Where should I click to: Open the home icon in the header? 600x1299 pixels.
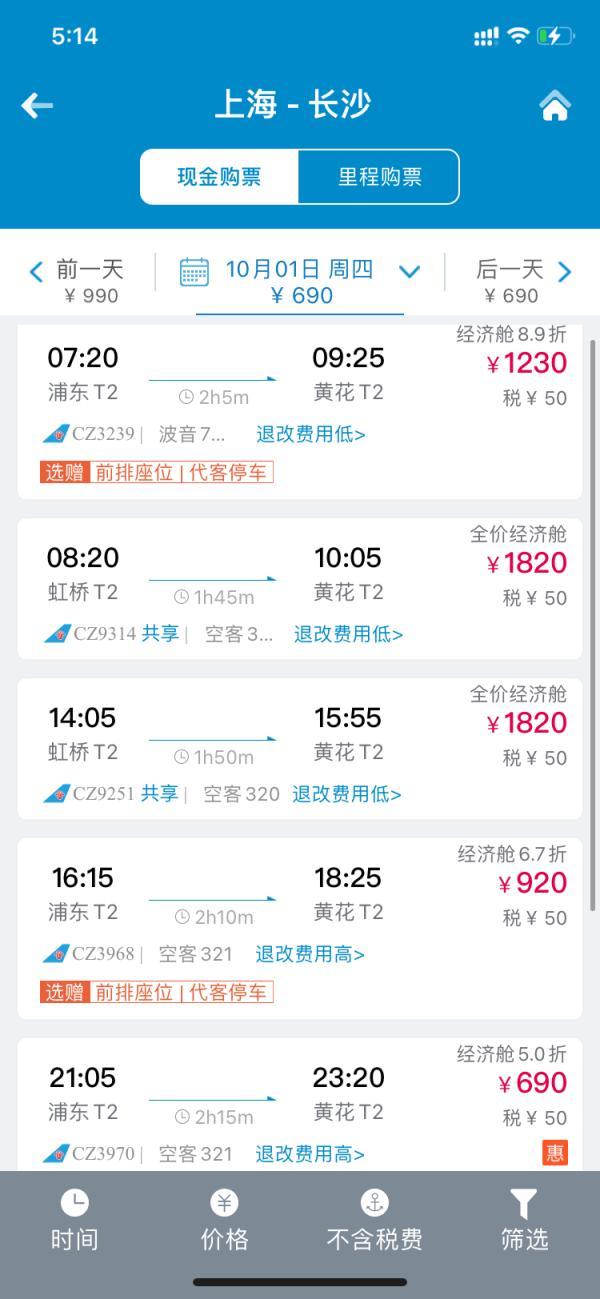point(555,105)
